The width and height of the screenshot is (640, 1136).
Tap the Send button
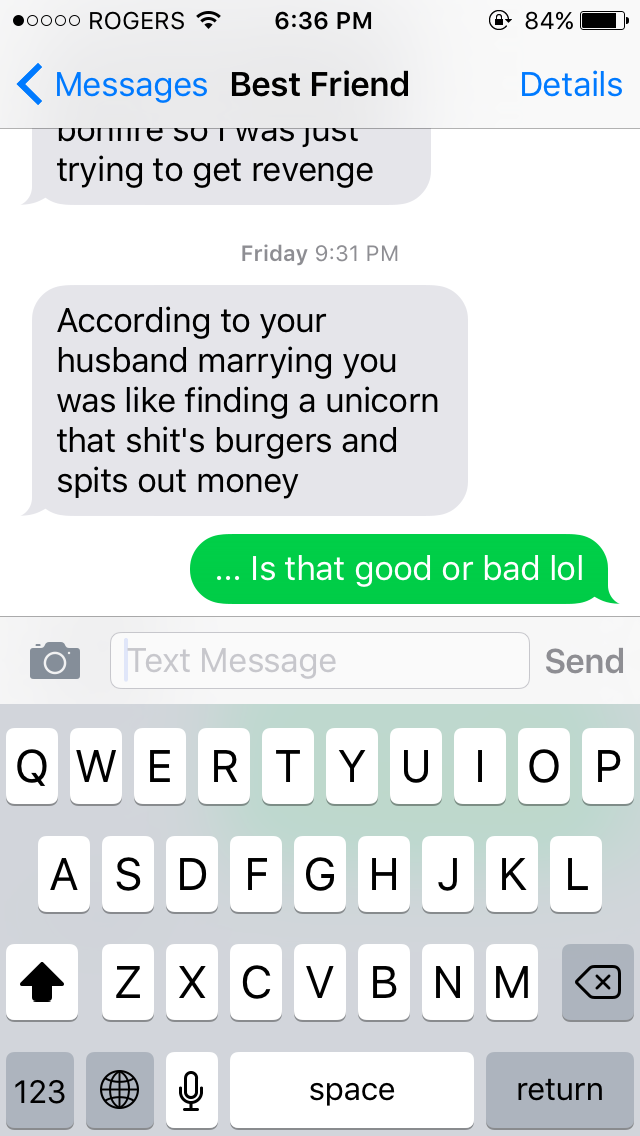584,661
